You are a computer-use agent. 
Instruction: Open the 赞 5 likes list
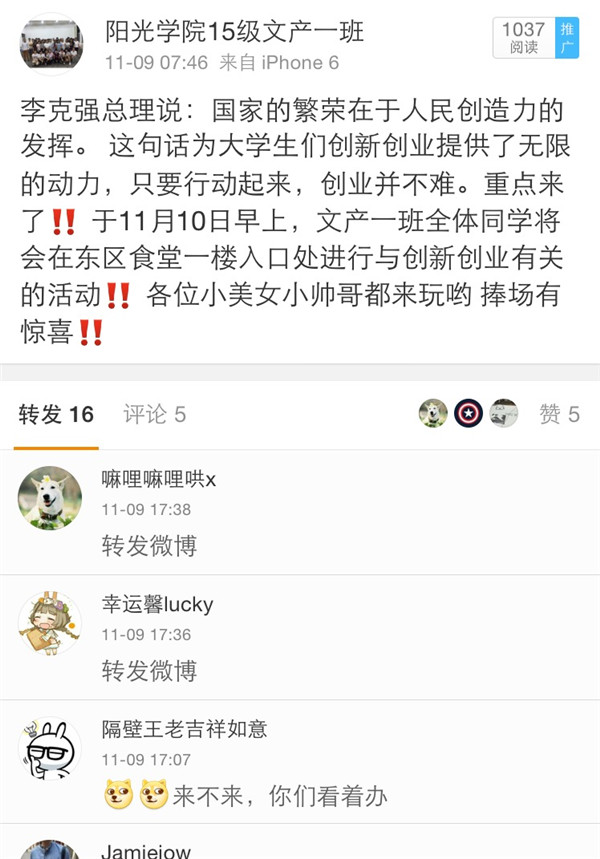[x=559, y=414]
